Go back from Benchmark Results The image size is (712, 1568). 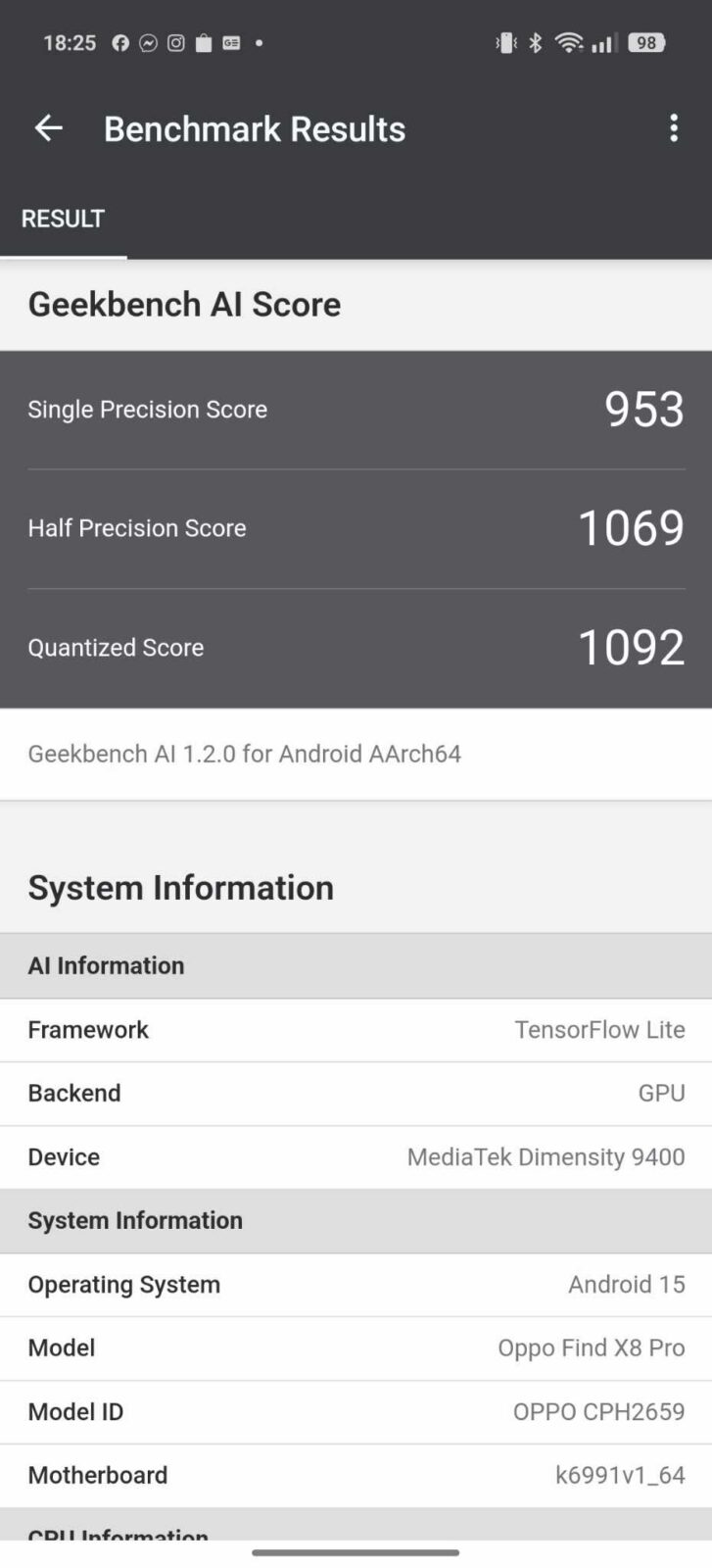click(48, 128)
